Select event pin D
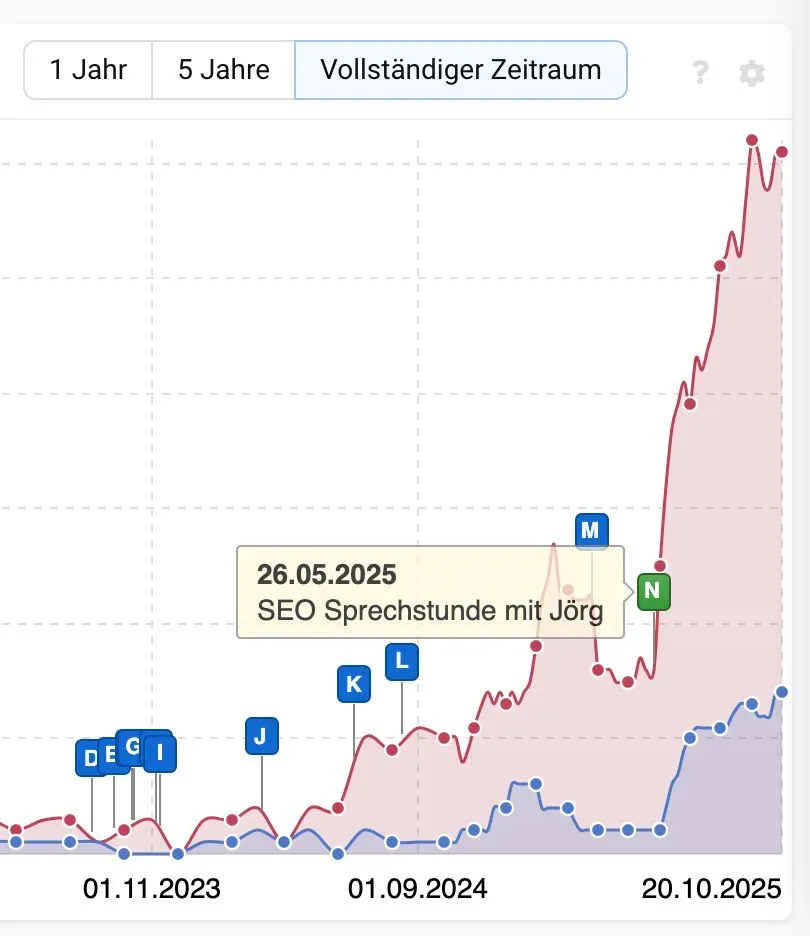Viewport: 810px width, 936px height. (x=88, y=758)
